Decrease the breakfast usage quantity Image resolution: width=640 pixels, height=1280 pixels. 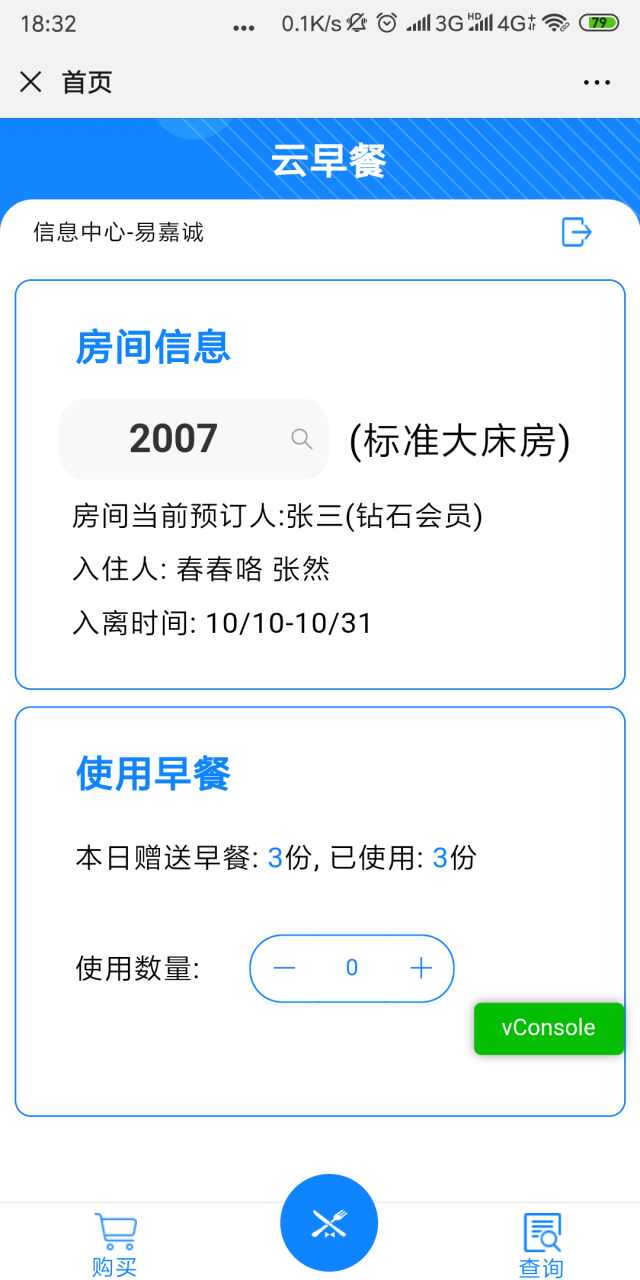coord(285,968)
